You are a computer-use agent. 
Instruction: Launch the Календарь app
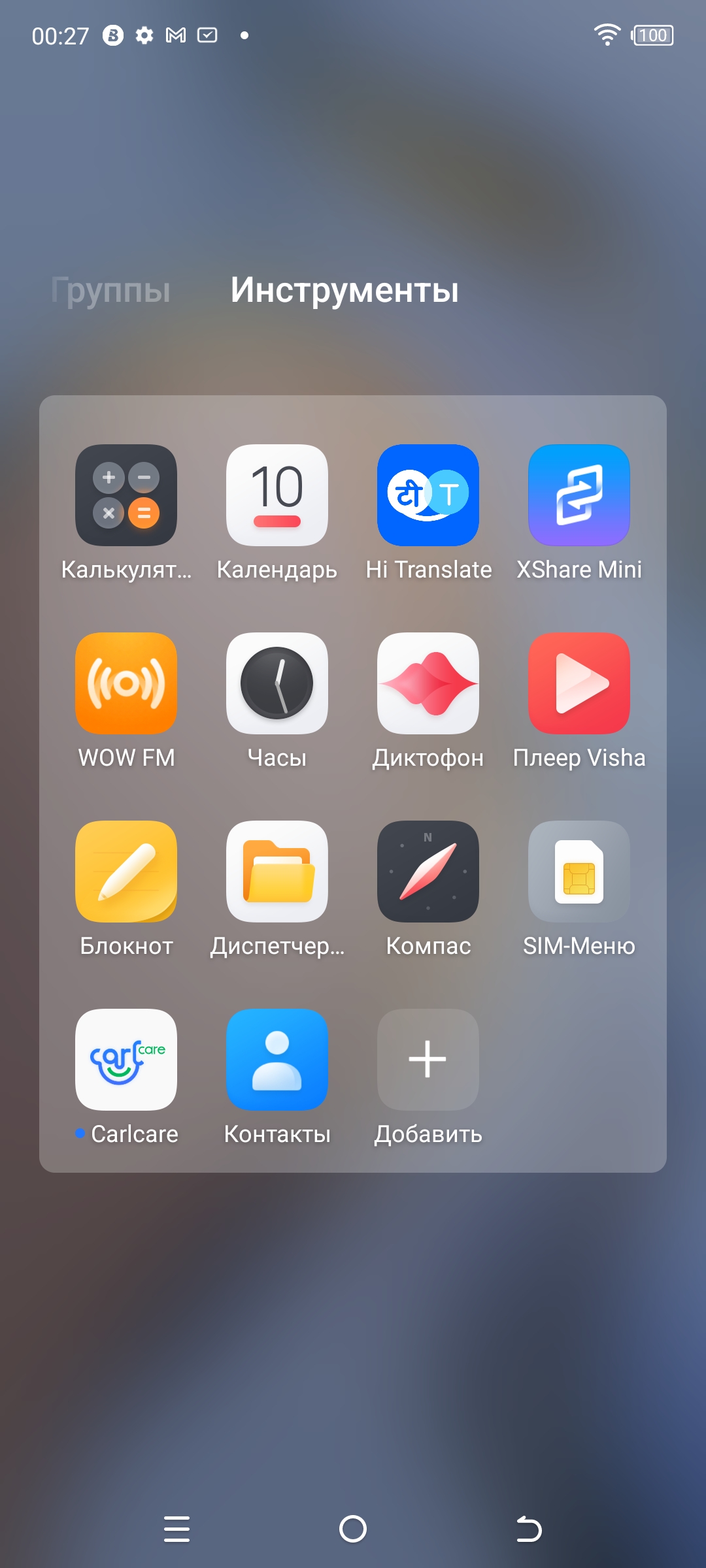click(277, 495)
